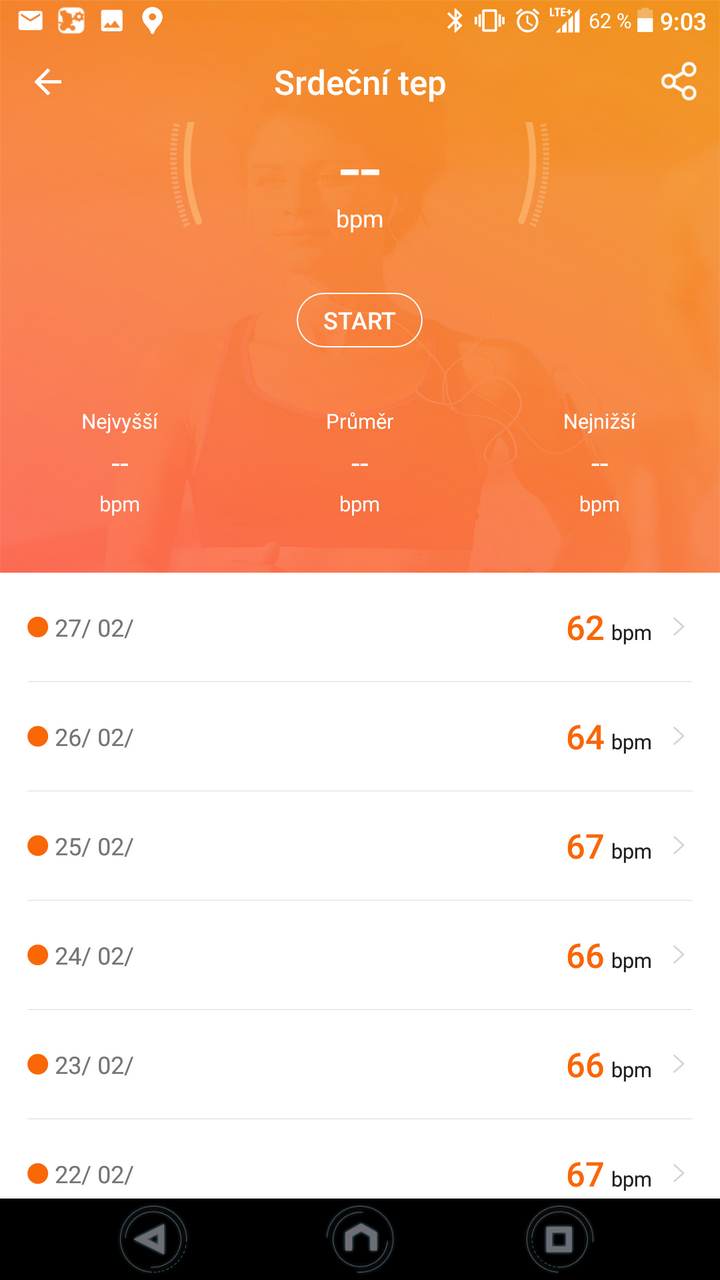This screenshot has height=1280, width=720.
Task: View the 25/02 entry with 67 bpm
Action: click(x=360, y=847)
